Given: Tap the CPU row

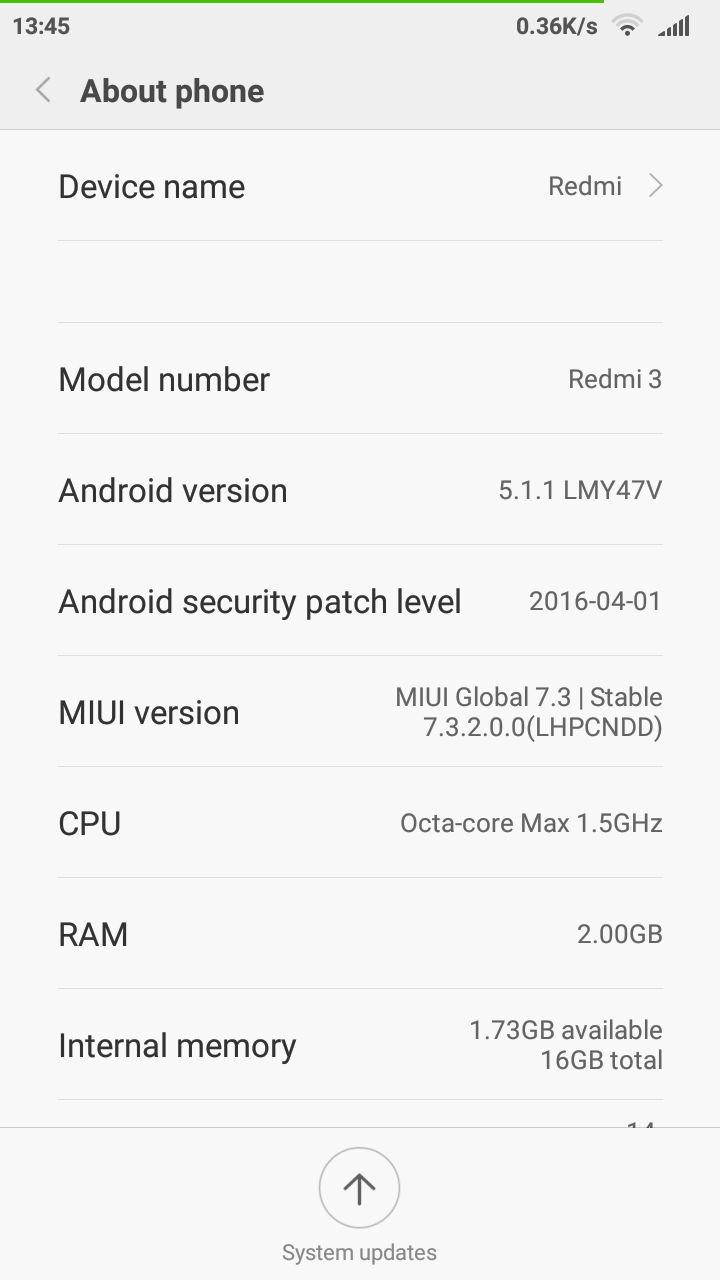Looking at the screenshot, I should tap(360, 823).
